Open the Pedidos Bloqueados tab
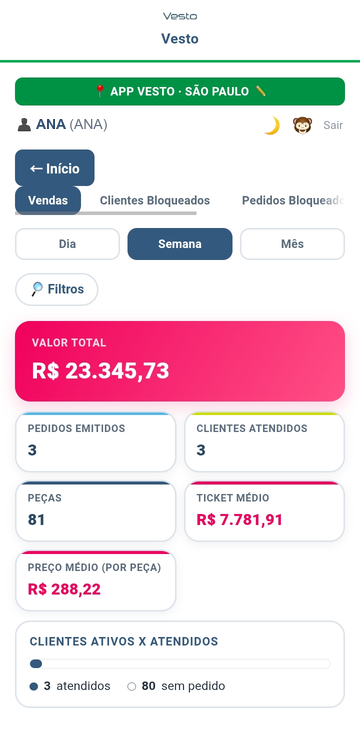Viewport: 360px width, 731px height. click(293, 200)
